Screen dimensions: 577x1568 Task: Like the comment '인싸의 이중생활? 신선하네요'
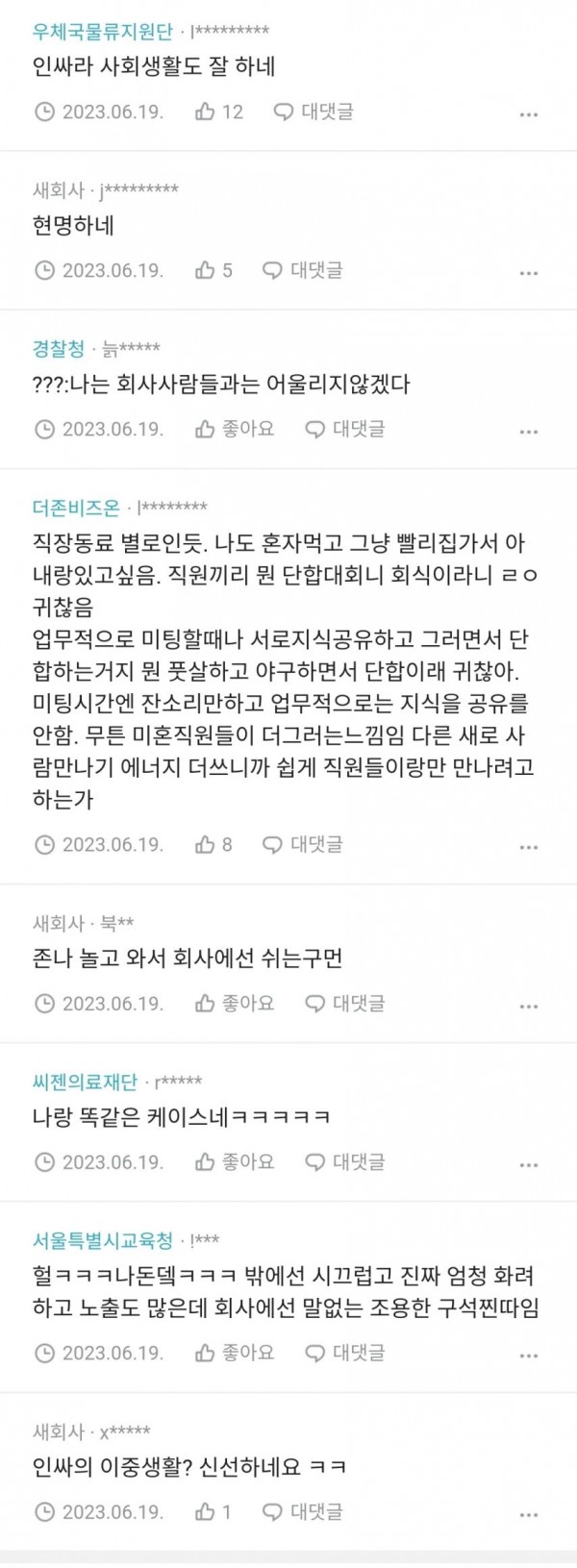tap(213, 1511)
